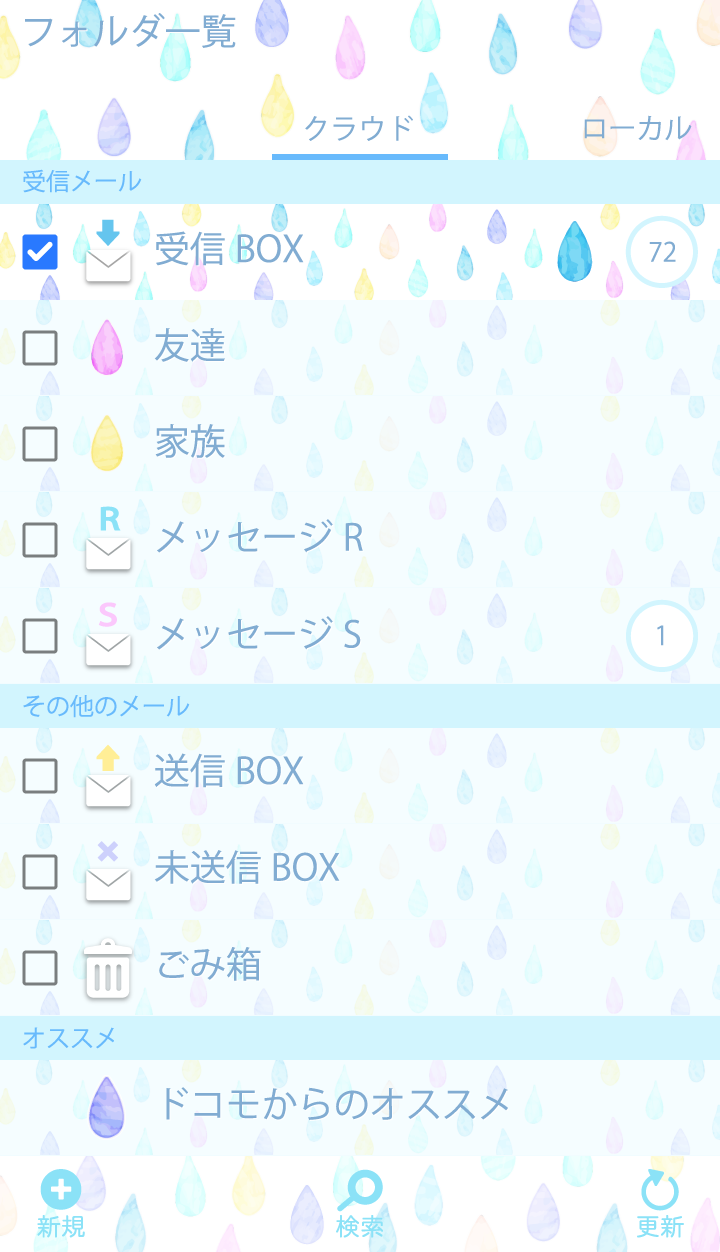Uncheck the 受信 BOX checkbox
This screenshot has height=1252, width=720.
click(40, 252)
